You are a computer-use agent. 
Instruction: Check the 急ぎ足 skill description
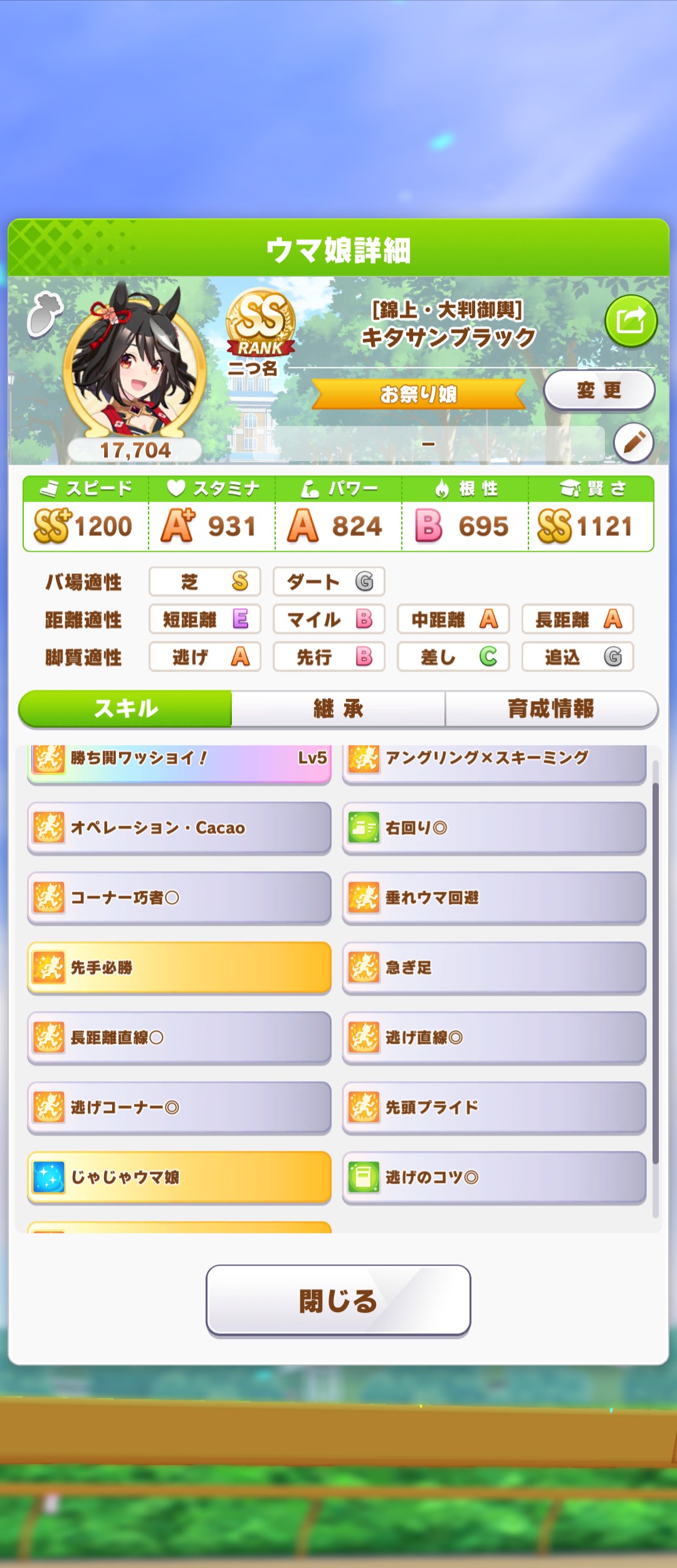click(x=494, y=968)
